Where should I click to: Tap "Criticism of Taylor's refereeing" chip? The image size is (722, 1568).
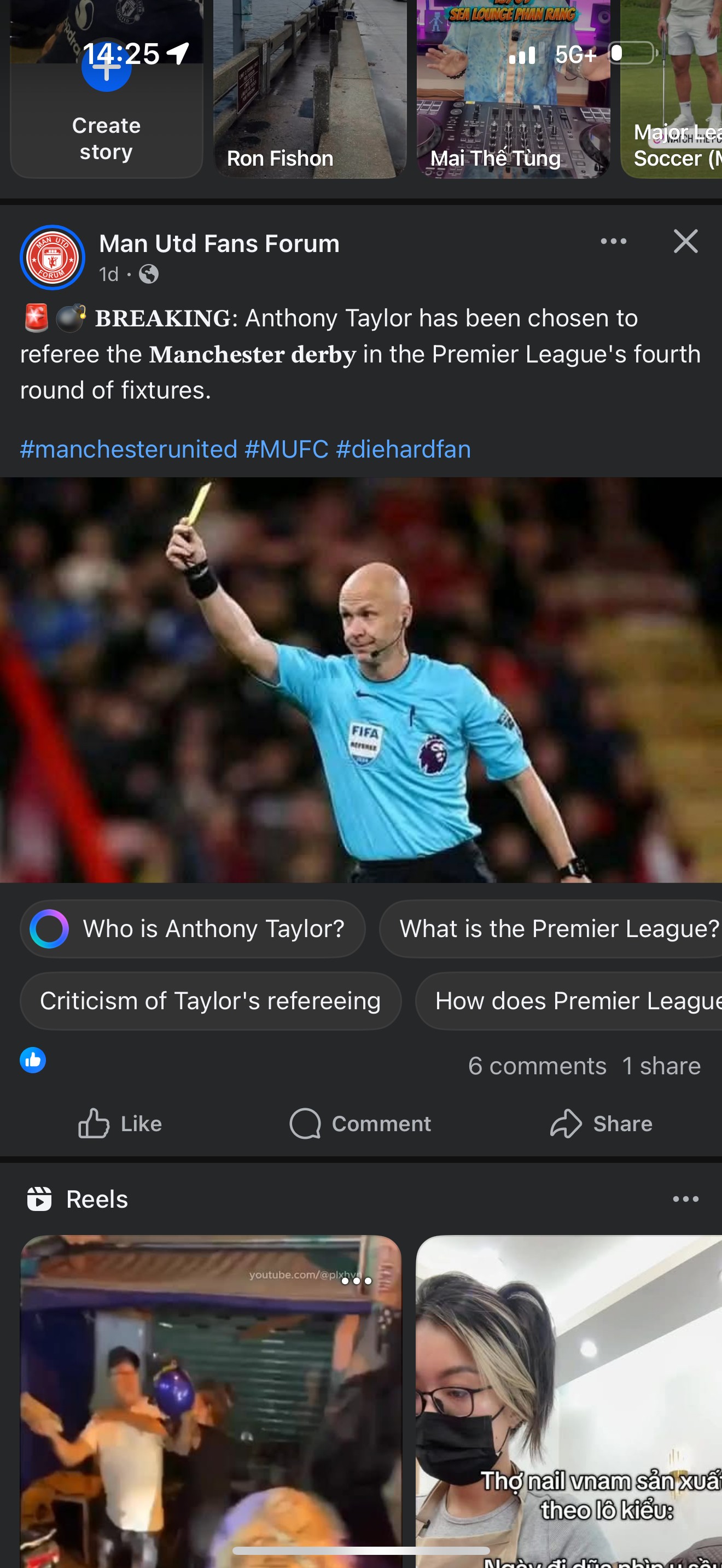click(x=210, y=1001)
